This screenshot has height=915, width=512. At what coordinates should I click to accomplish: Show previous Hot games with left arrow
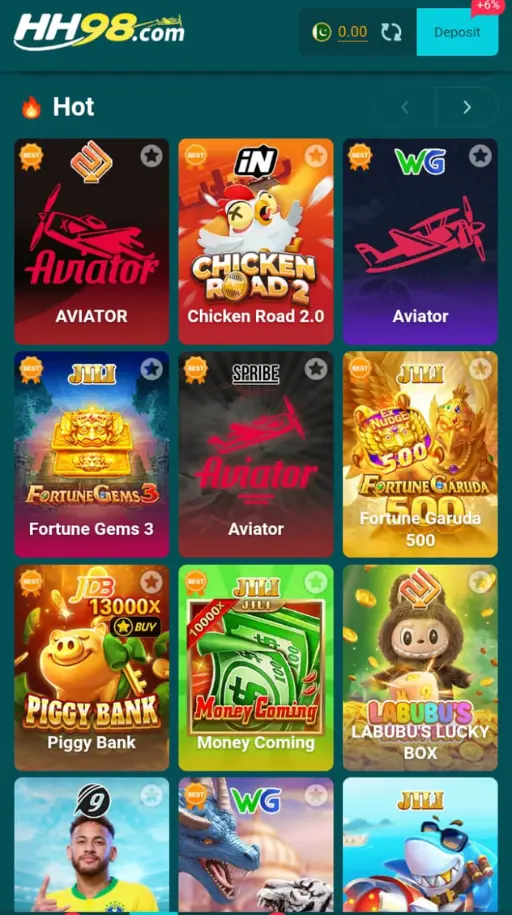tap(405, 107)
